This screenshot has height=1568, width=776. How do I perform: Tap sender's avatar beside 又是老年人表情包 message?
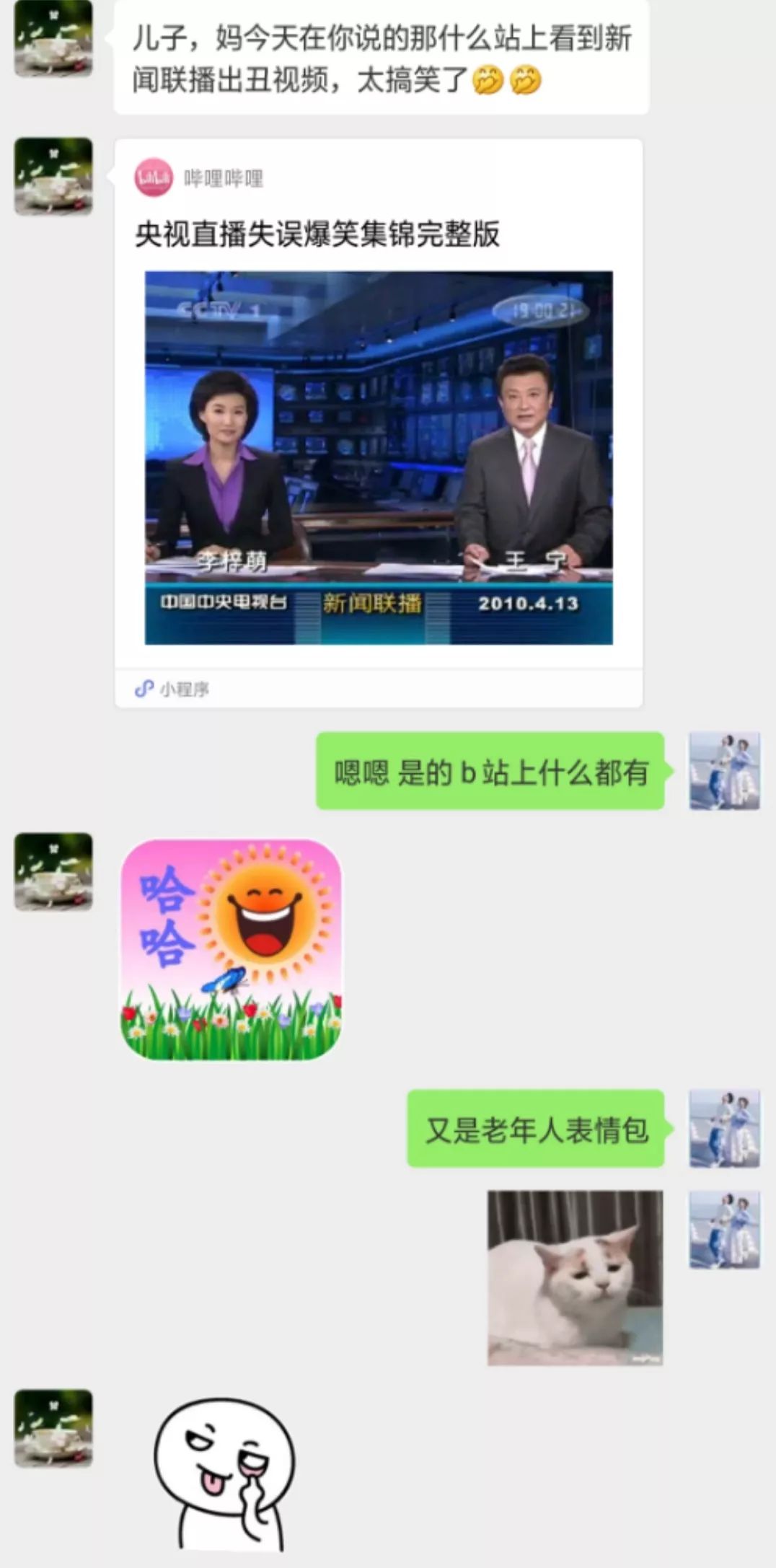point(724,1129)
